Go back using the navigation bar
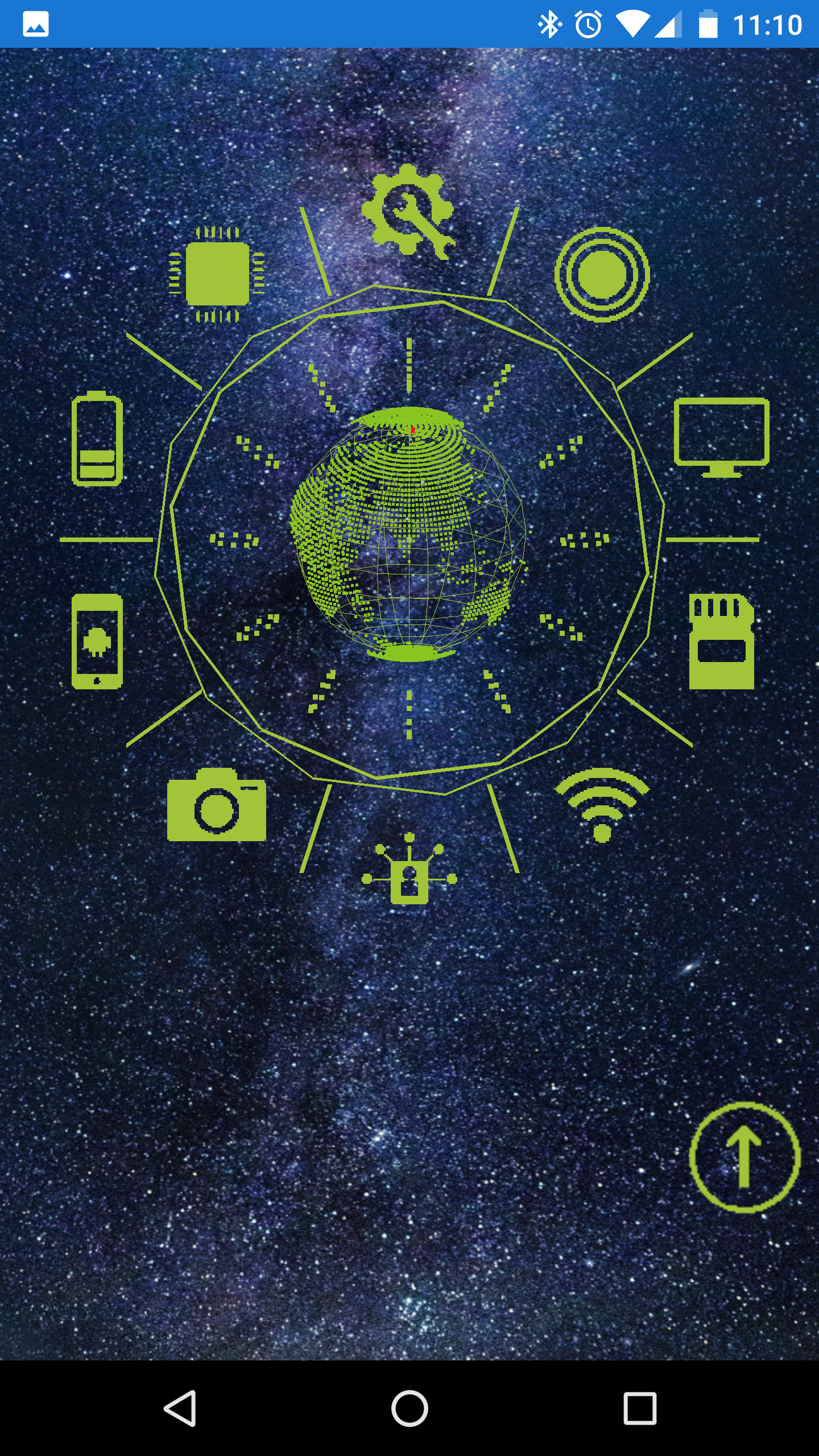Screen dimensions: 819x1456 coord(180,1408)
